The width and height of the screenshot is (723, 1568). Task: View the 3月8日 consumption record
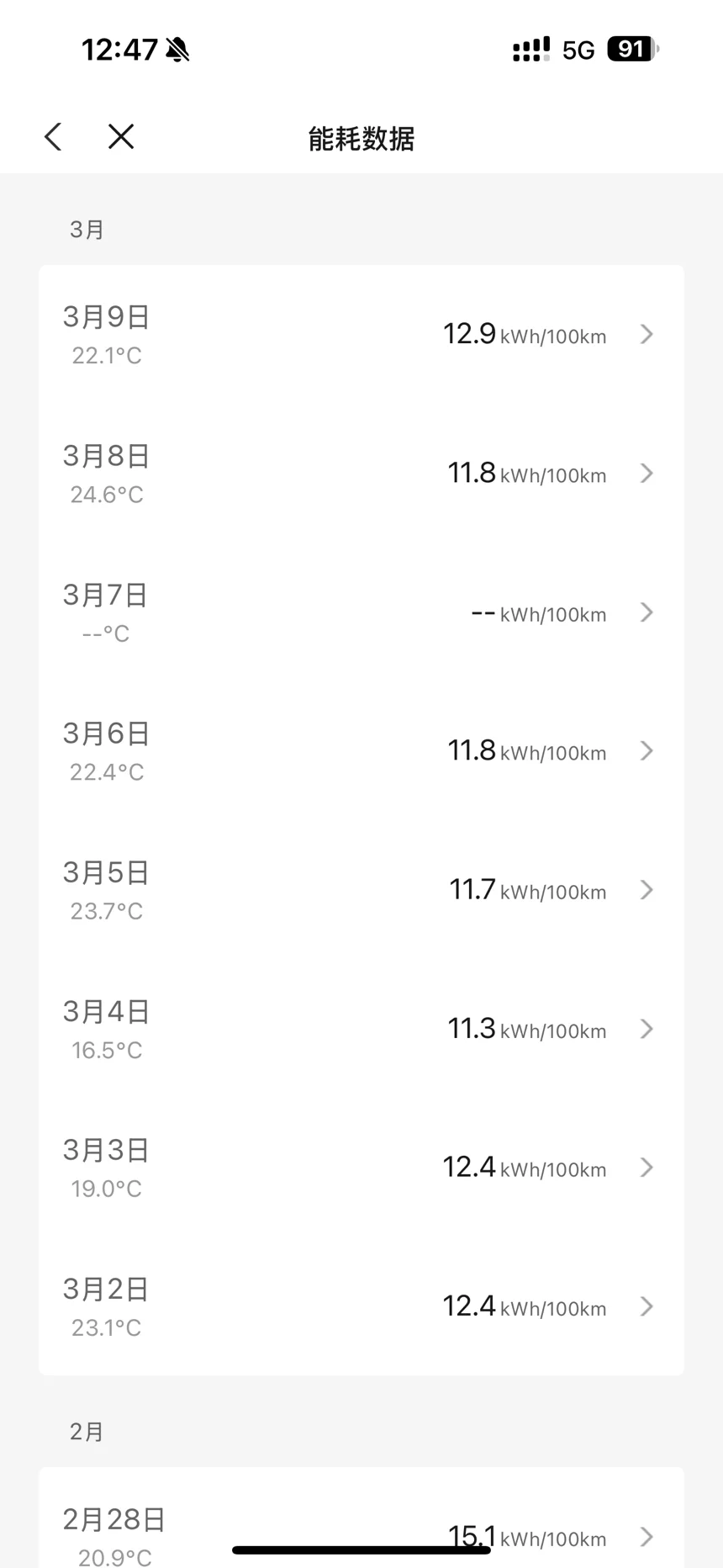tap(361, 474)
